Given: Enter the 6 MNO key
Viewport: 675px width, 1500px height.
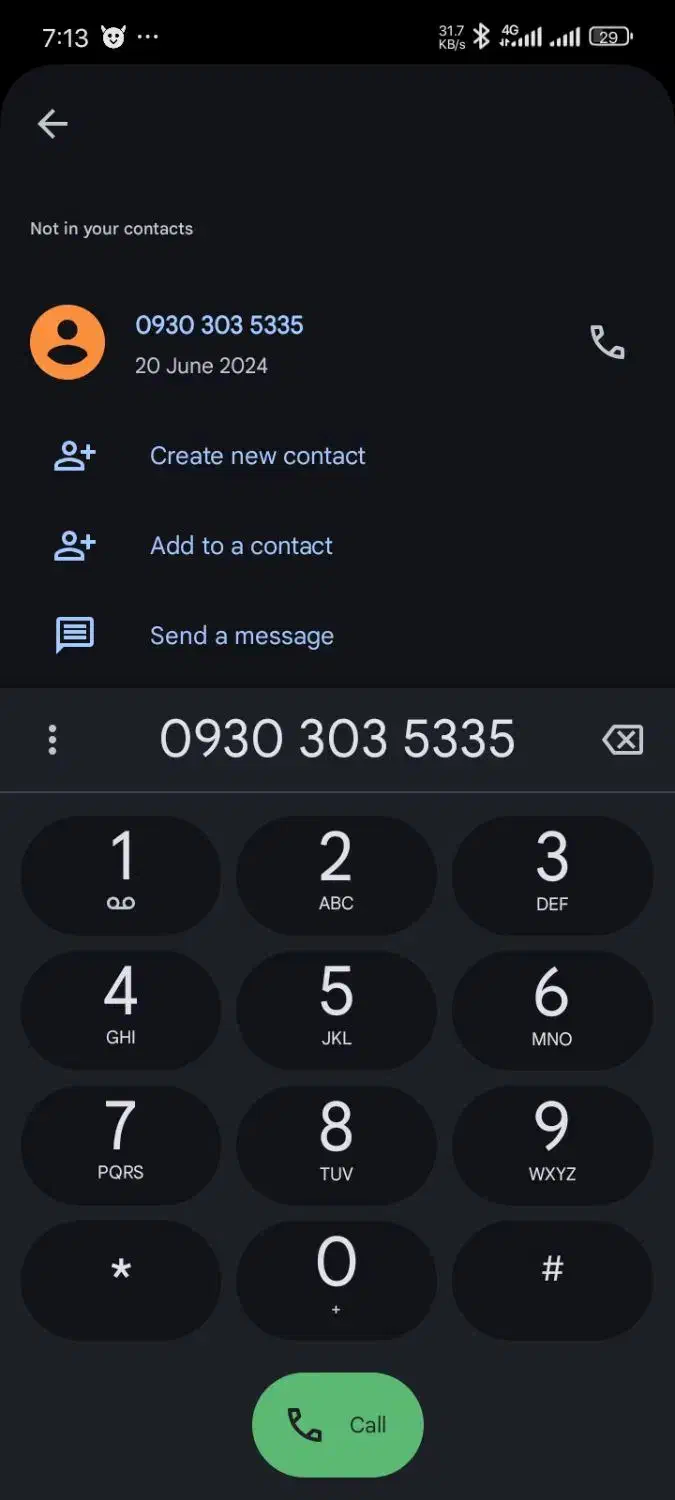Looking at the screenshot, I should [x=552, y=1010].
